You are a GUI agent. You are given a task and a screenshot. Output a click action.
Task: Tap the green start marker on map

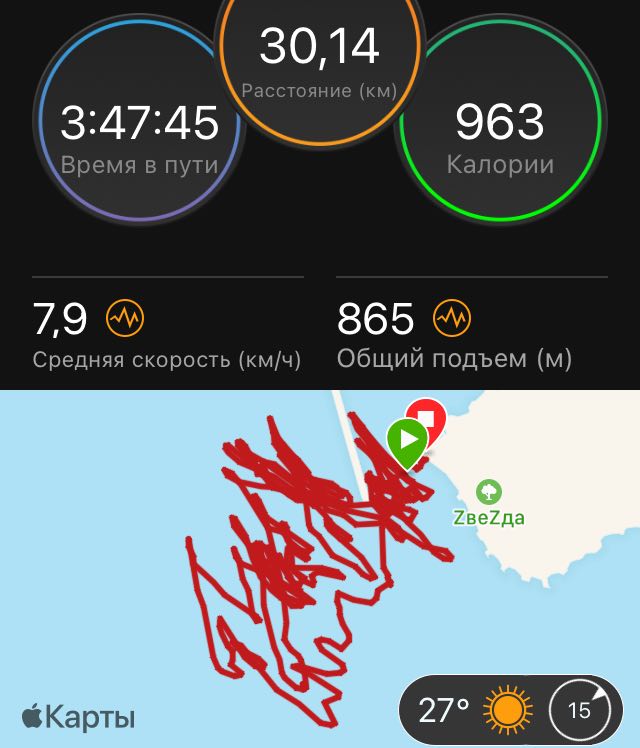pos(407,441)
